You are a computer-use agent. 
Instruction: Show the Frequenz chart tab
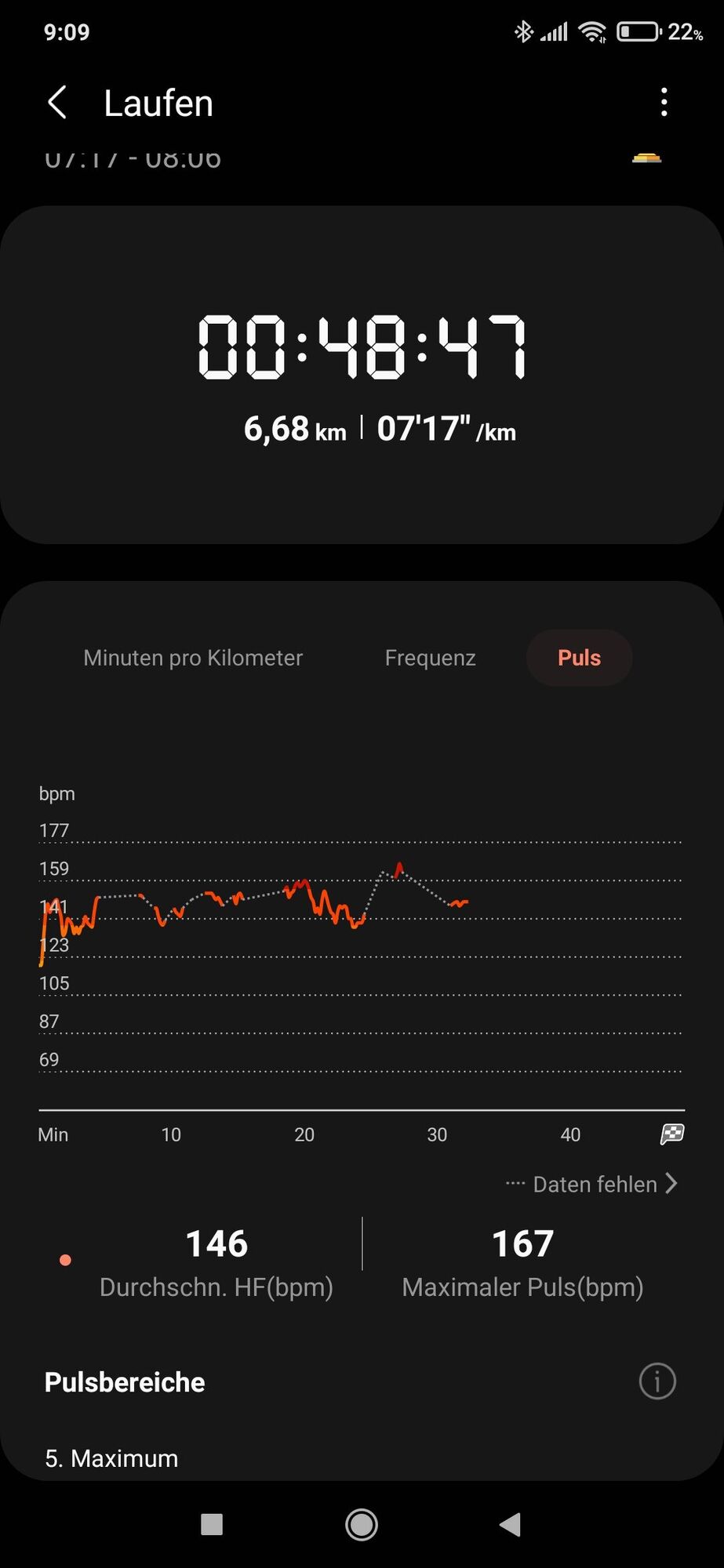tap(430, 658)
